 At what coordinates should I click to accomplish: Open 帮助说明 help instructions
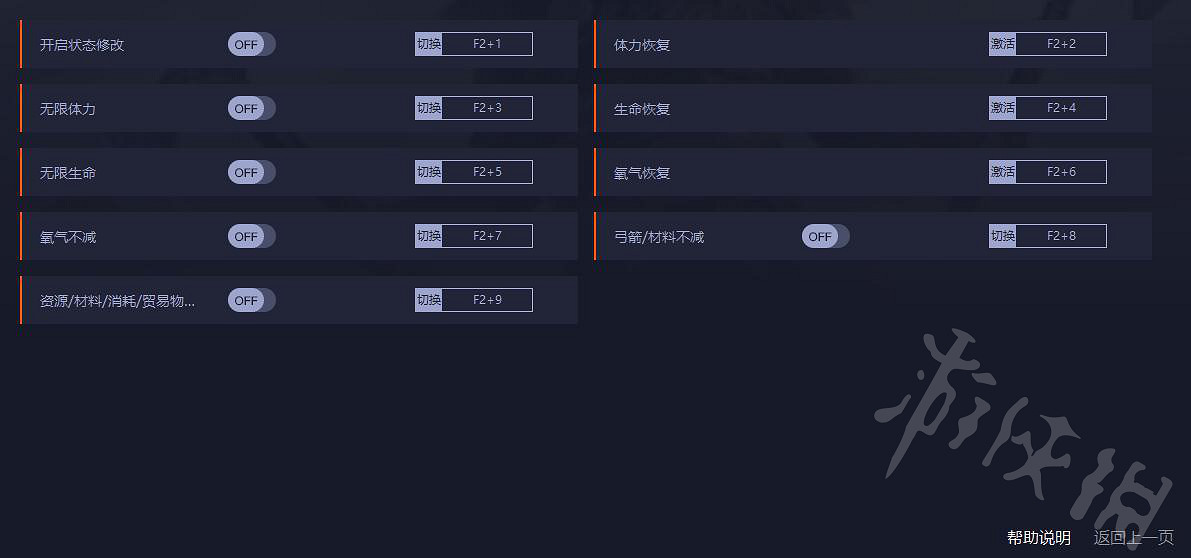coord(1038,538)
